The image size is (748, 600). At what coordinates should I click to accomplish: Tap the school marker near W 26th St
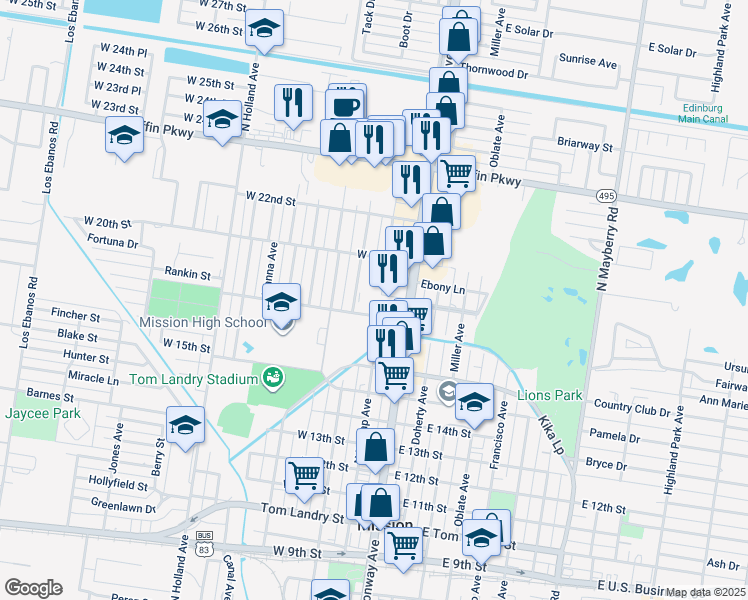point(264,31)
